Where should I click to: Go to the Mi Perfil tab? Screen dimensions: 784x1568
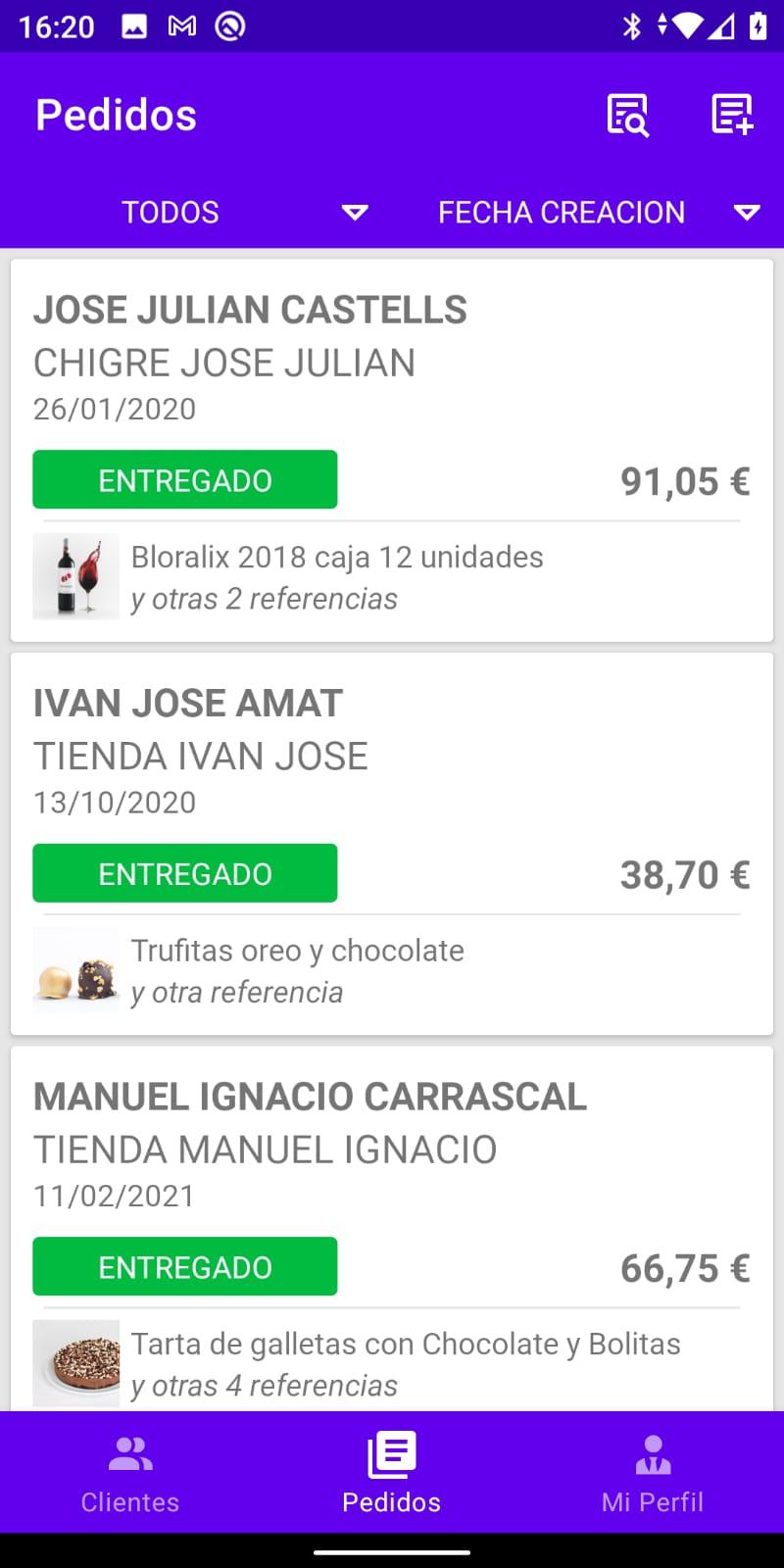653,1474
